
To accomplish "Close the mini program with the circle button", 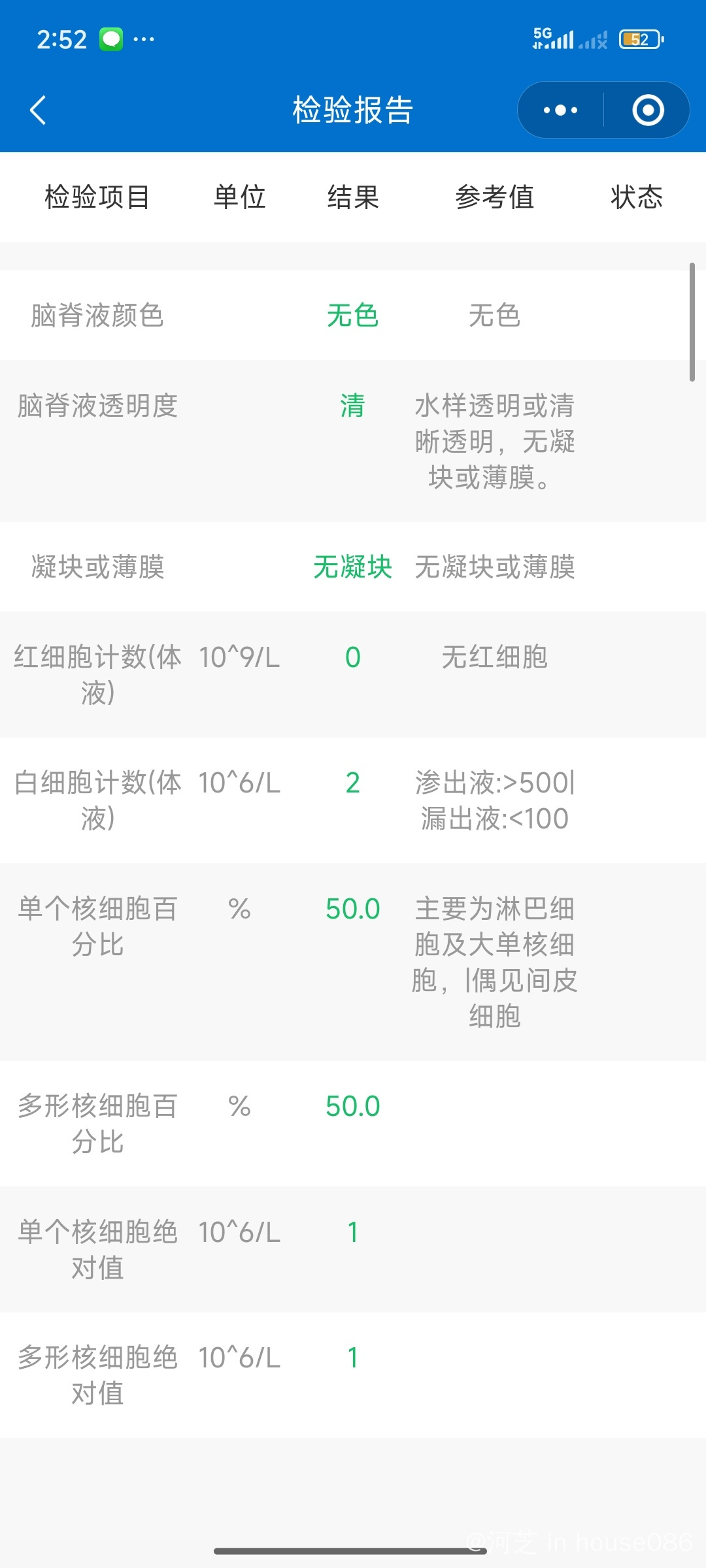I will tap(648, 110).
